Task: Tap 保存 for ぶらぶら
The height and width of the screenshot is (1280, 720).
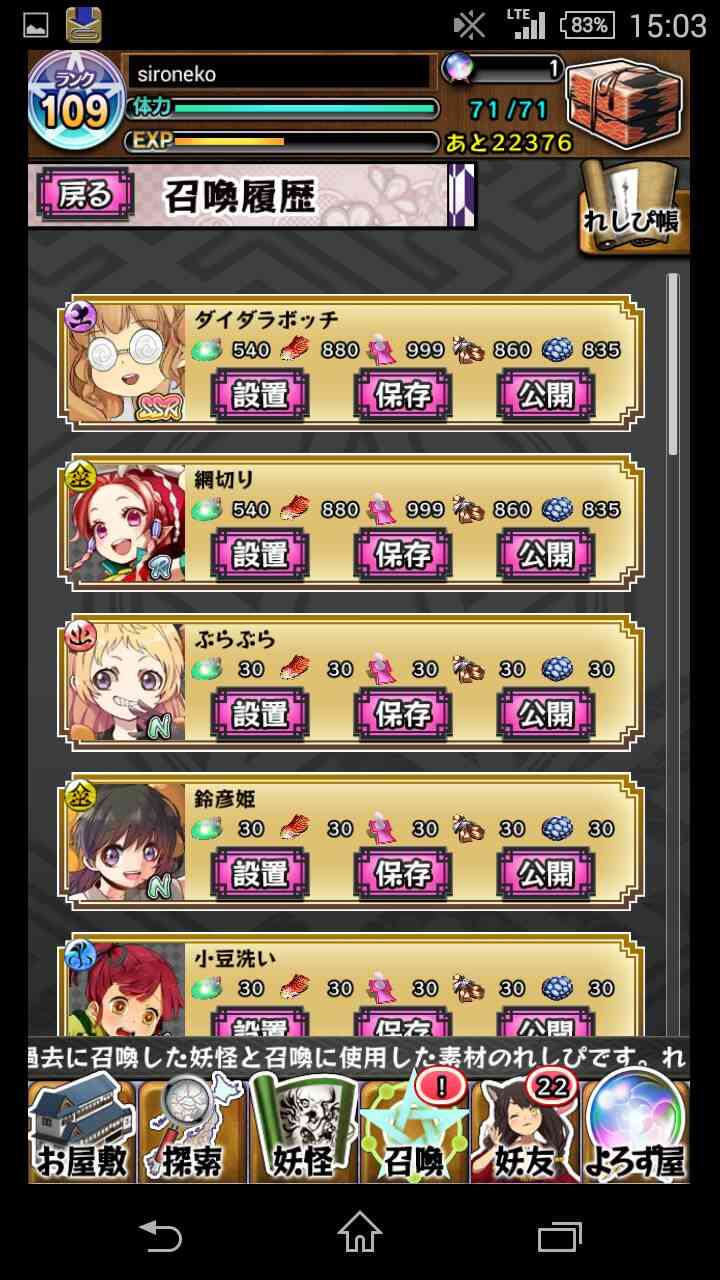Action: (403, 714)
